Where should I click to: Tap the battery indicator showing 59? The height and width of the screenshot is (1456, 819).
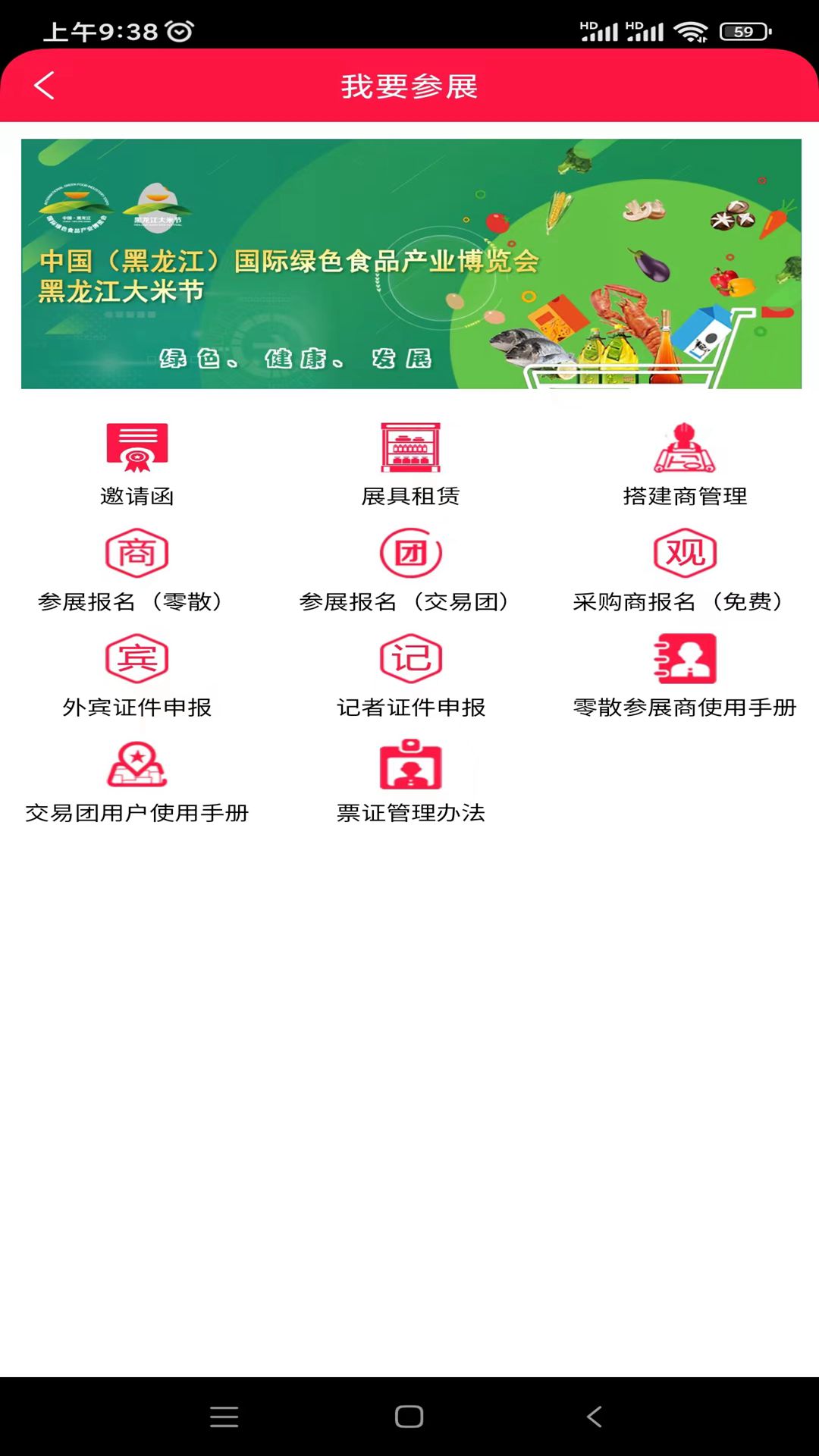tap(739, 32)
